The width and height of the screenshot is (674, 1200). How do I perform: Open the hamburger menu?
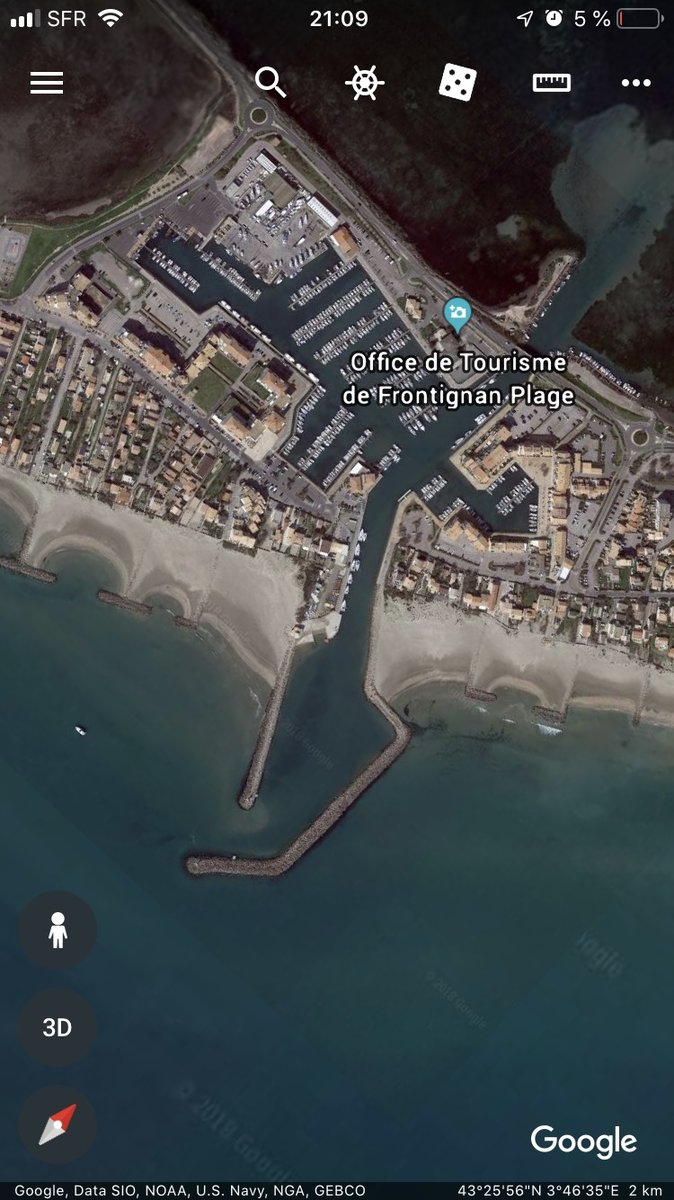(47, 83)
